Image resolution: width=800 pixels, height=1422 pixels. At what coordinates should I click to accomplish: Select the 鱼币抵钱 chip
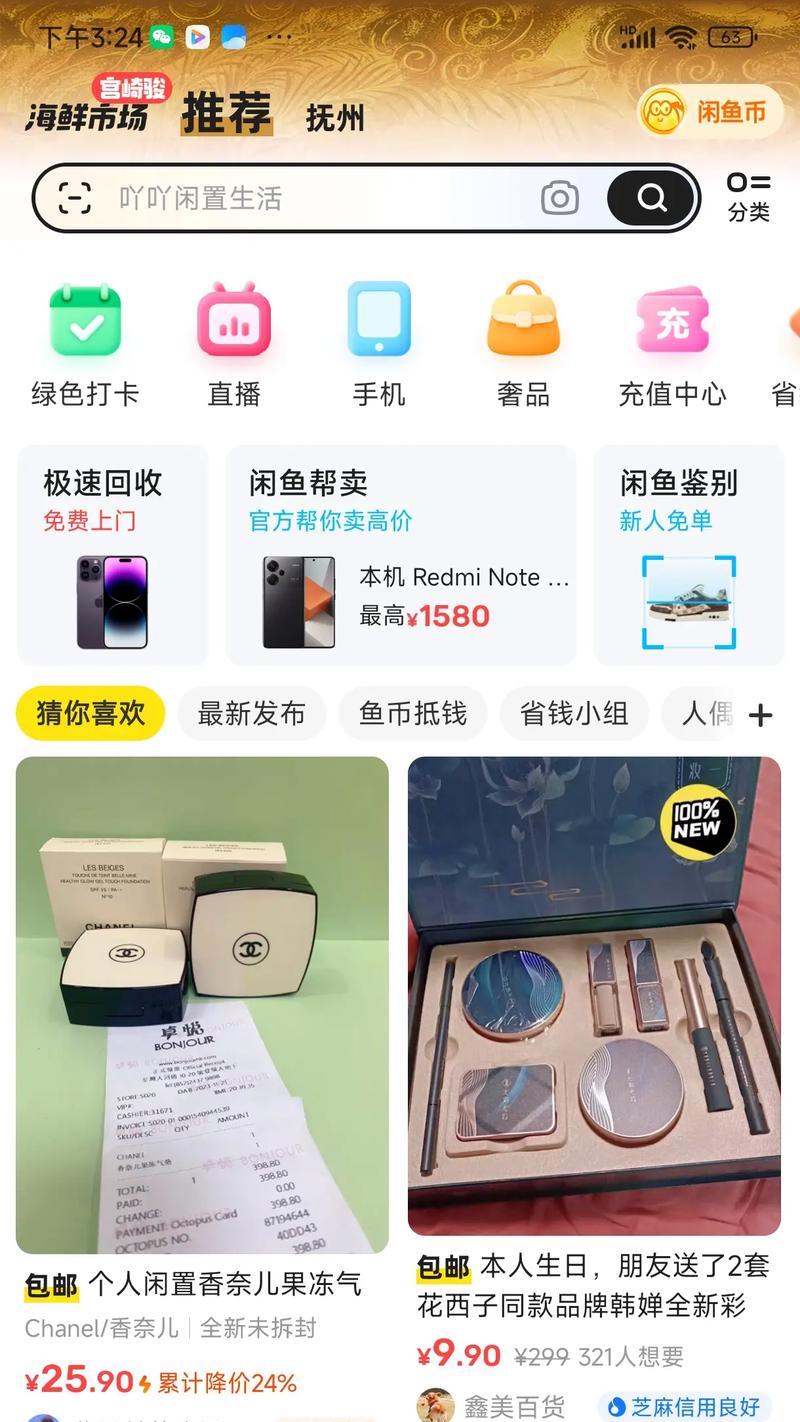(x=413, y=713)
